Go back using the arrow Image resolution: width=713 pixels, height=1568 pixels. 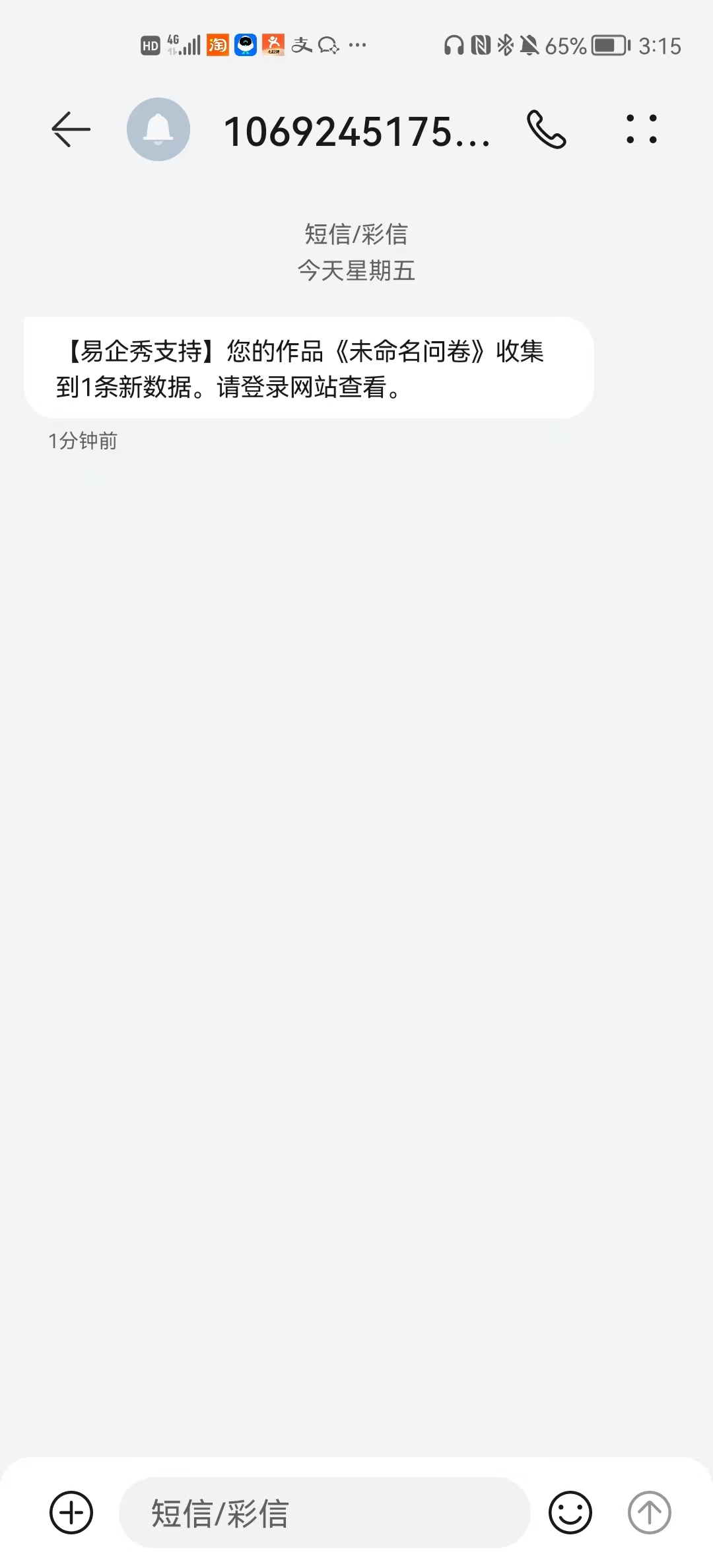pos(71,129)
